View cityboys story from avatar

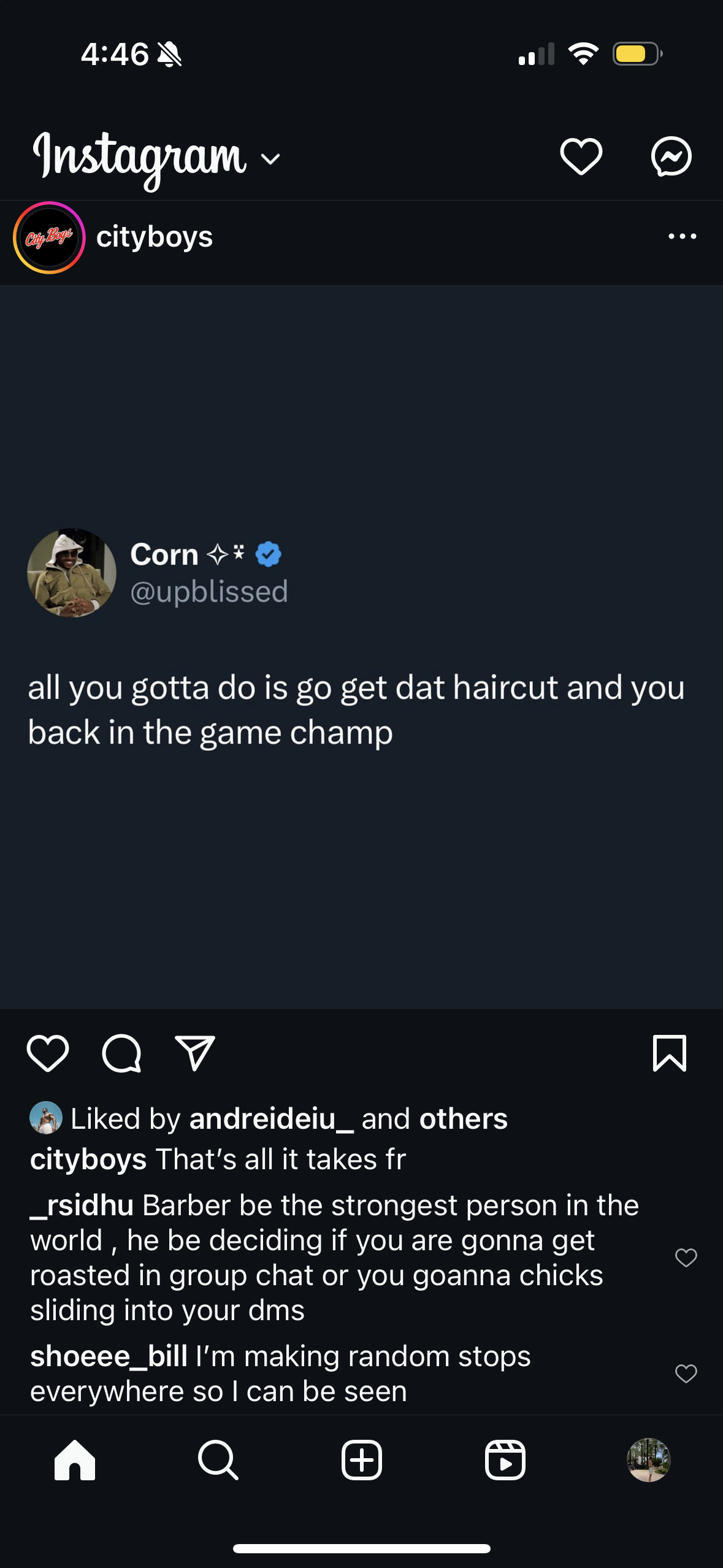click(49, 237)
